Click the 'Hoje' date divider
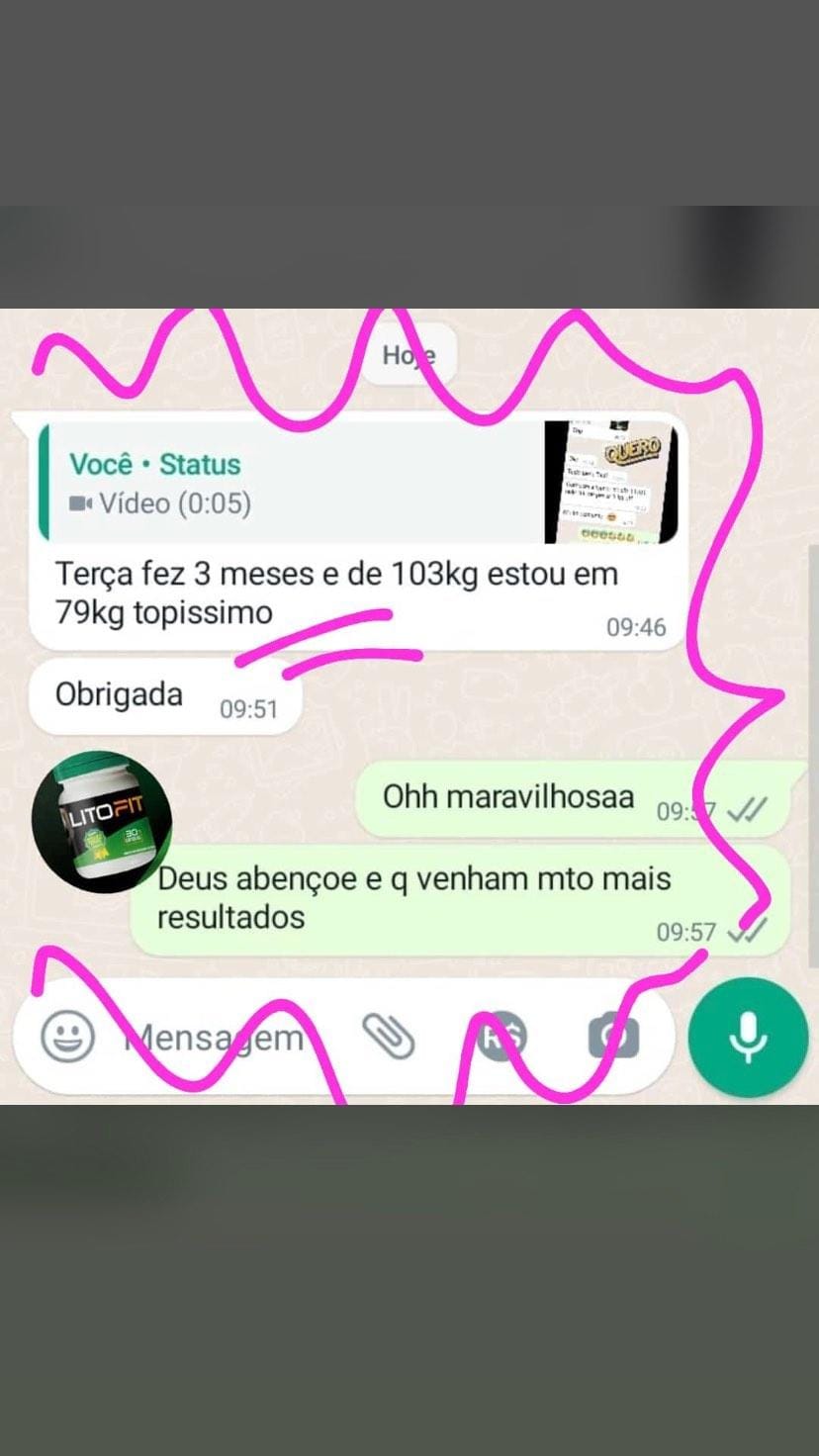Viewport: 819px width, 1456px height. [409, 356]
